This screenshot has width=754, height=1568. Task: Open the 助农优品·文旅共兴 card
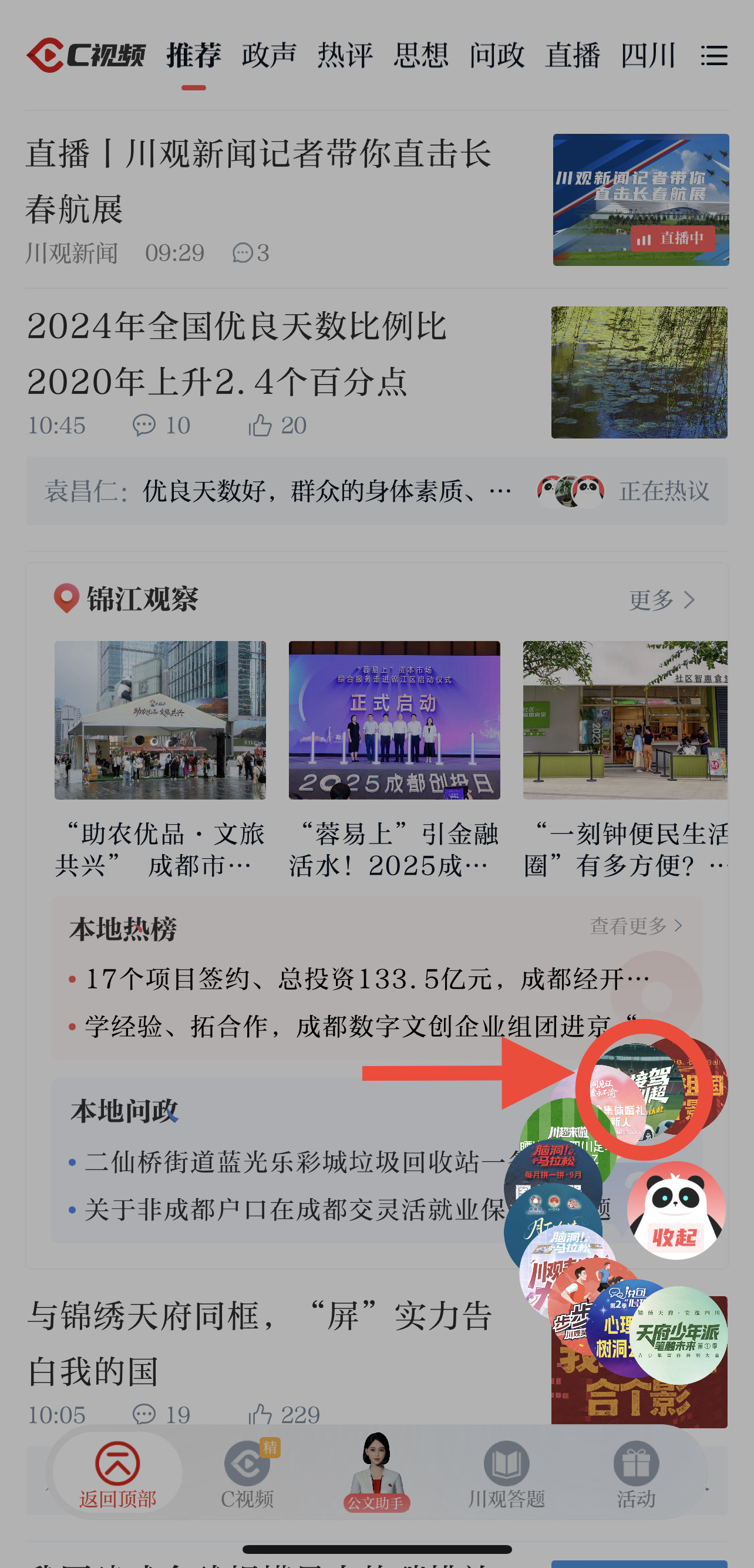coord(160,758)
